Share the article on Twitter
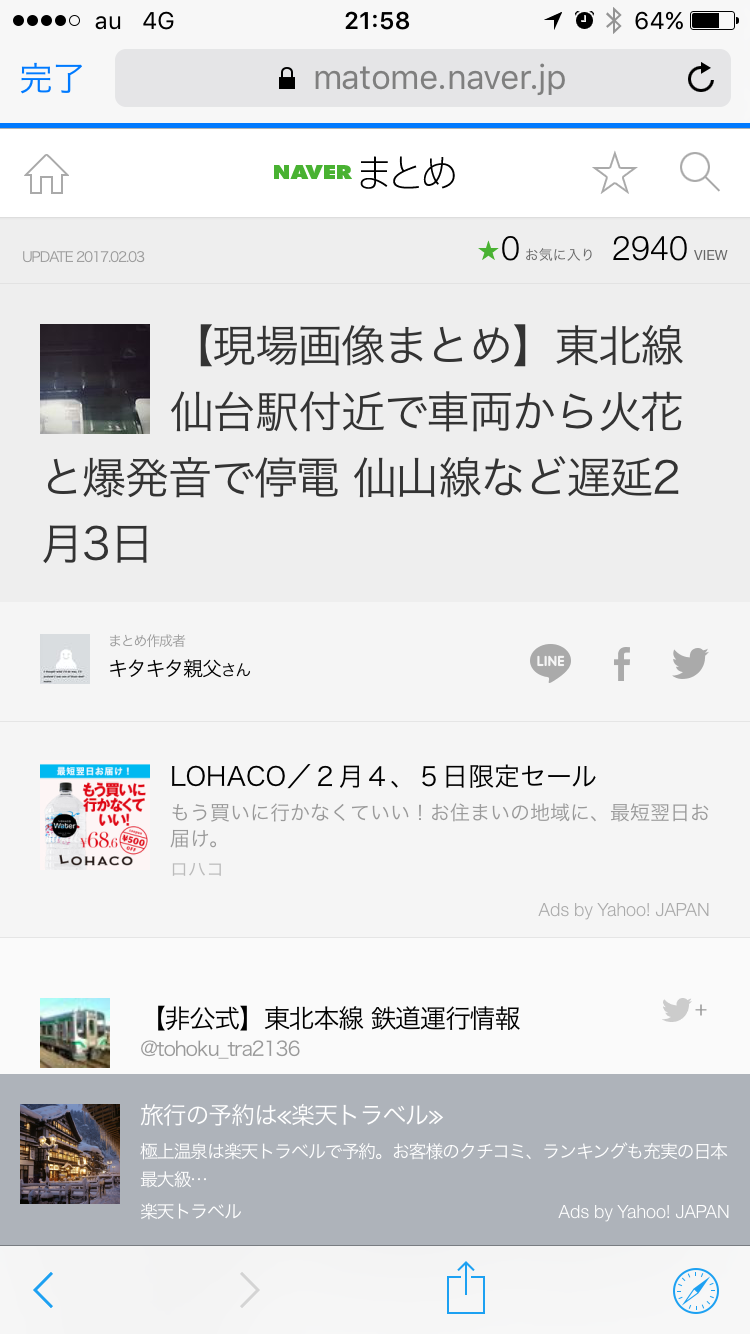The image size is (750, 1334). coord(690,662)
